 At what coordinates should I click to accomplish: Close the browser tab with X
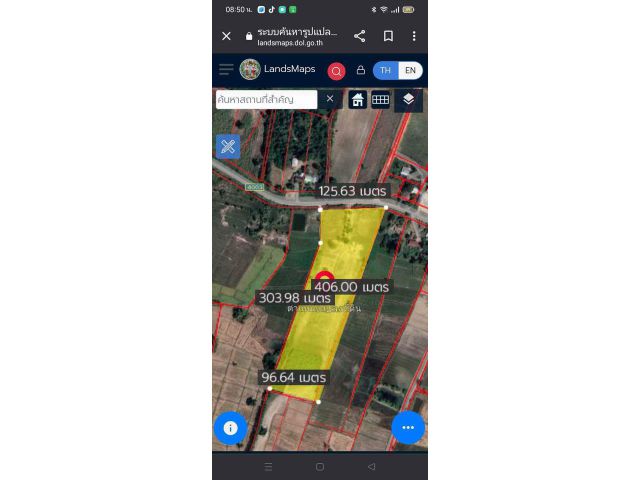[x=227, y=36]
